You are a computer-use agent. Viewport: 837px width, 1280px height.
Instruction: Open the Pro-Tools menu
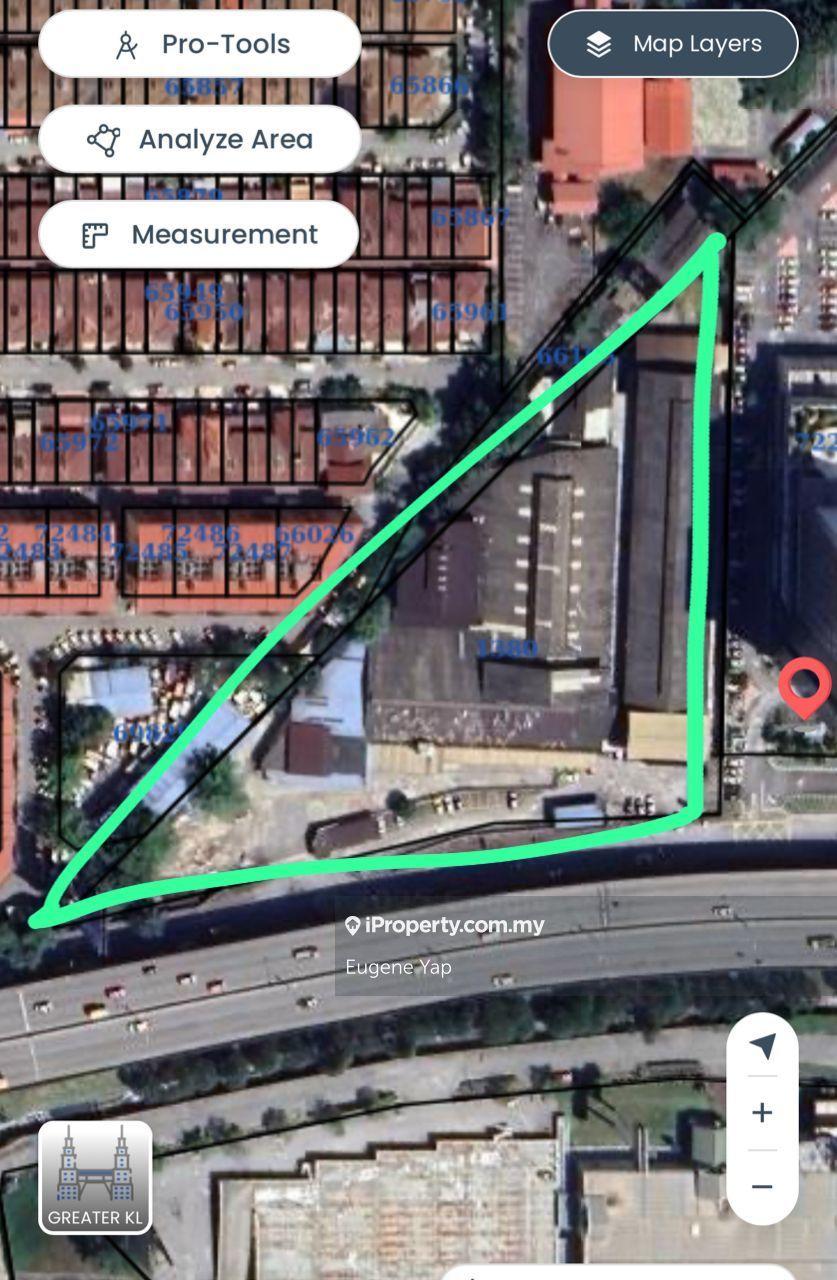coord(199,44)
